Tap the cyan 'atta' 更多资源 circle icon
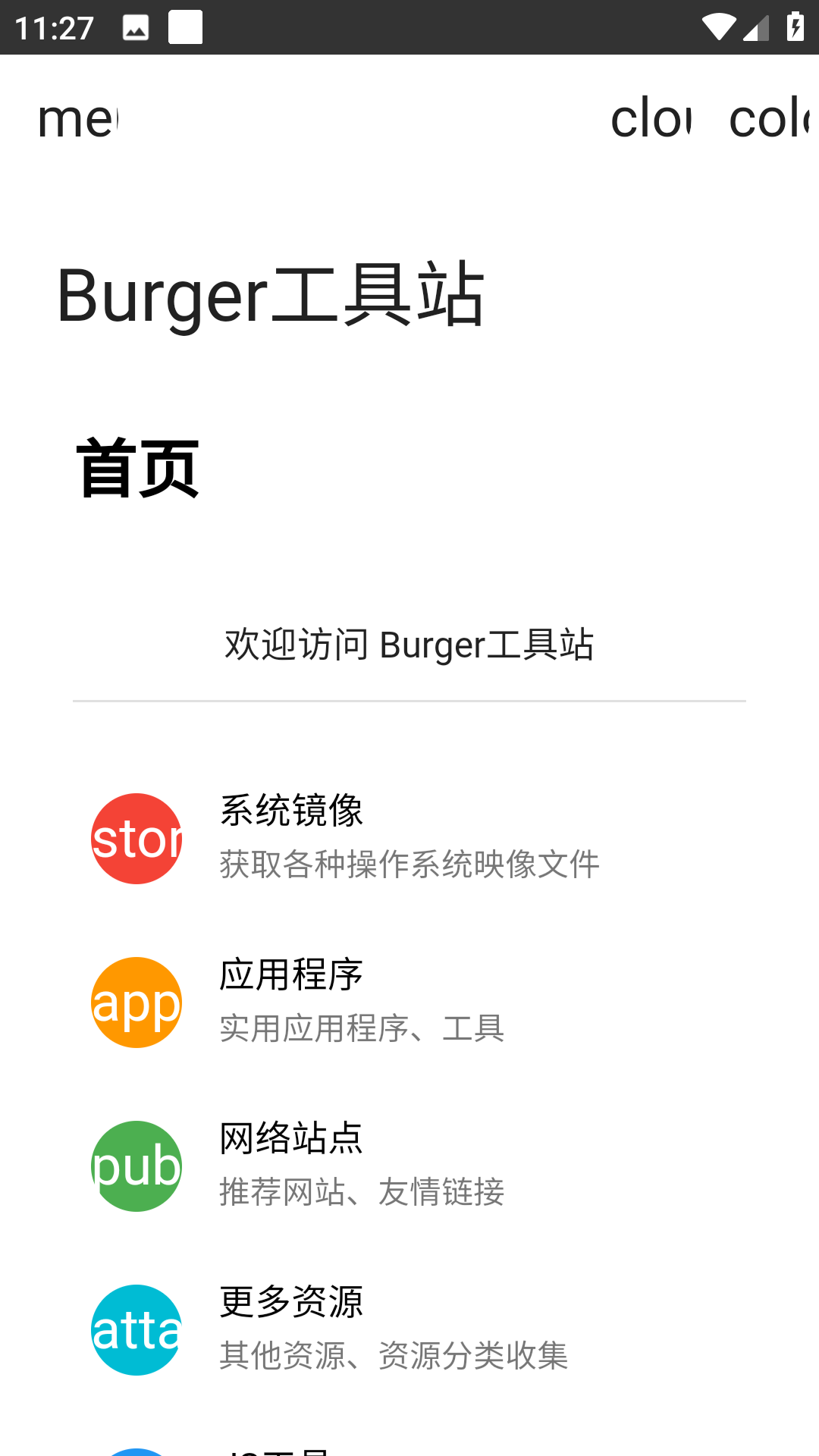Viewport: 819px width, 1456px height. coord(136,1330)
